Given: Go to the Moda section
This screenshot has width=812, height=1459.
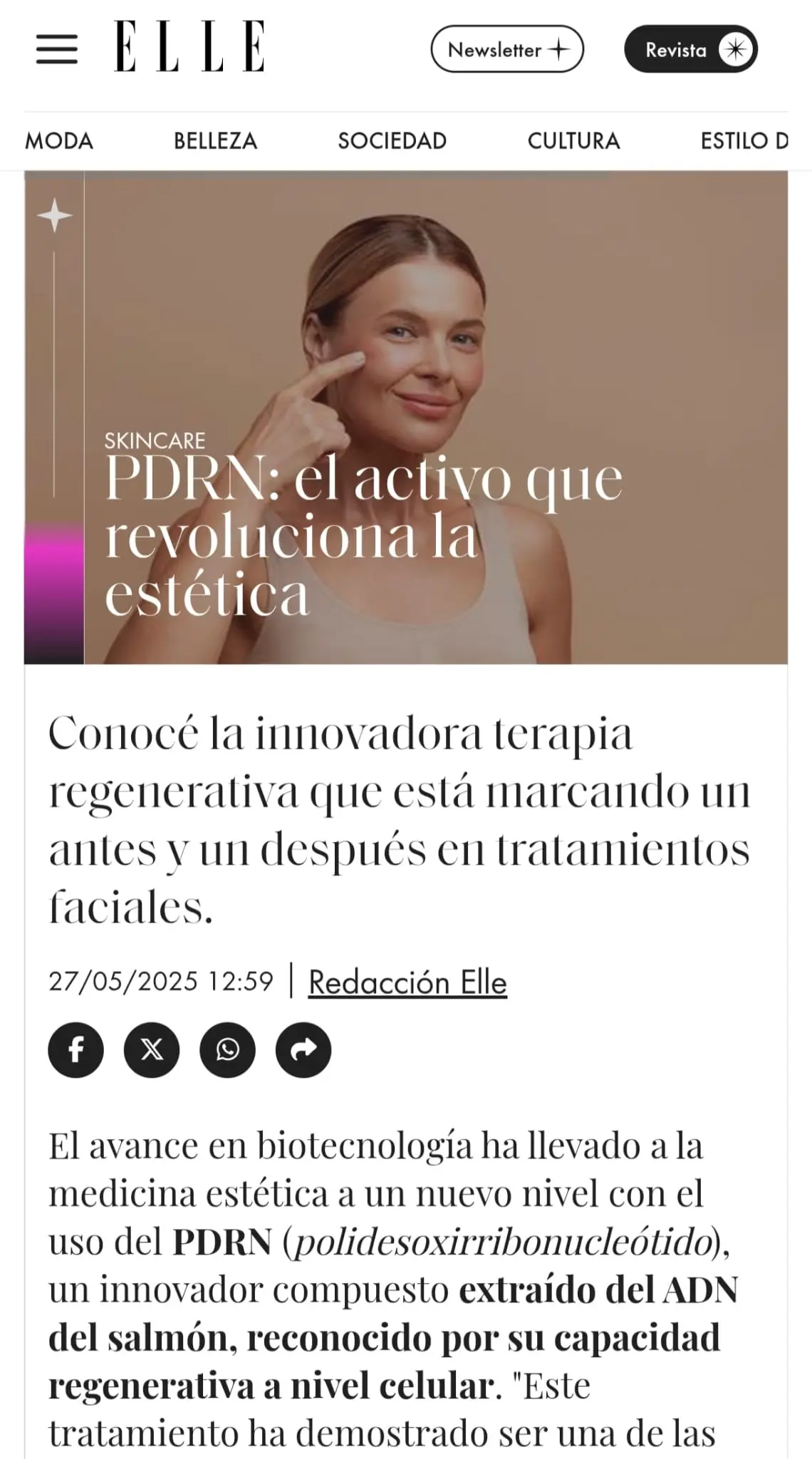Looking at the screenshot, I should coord(59,141).
